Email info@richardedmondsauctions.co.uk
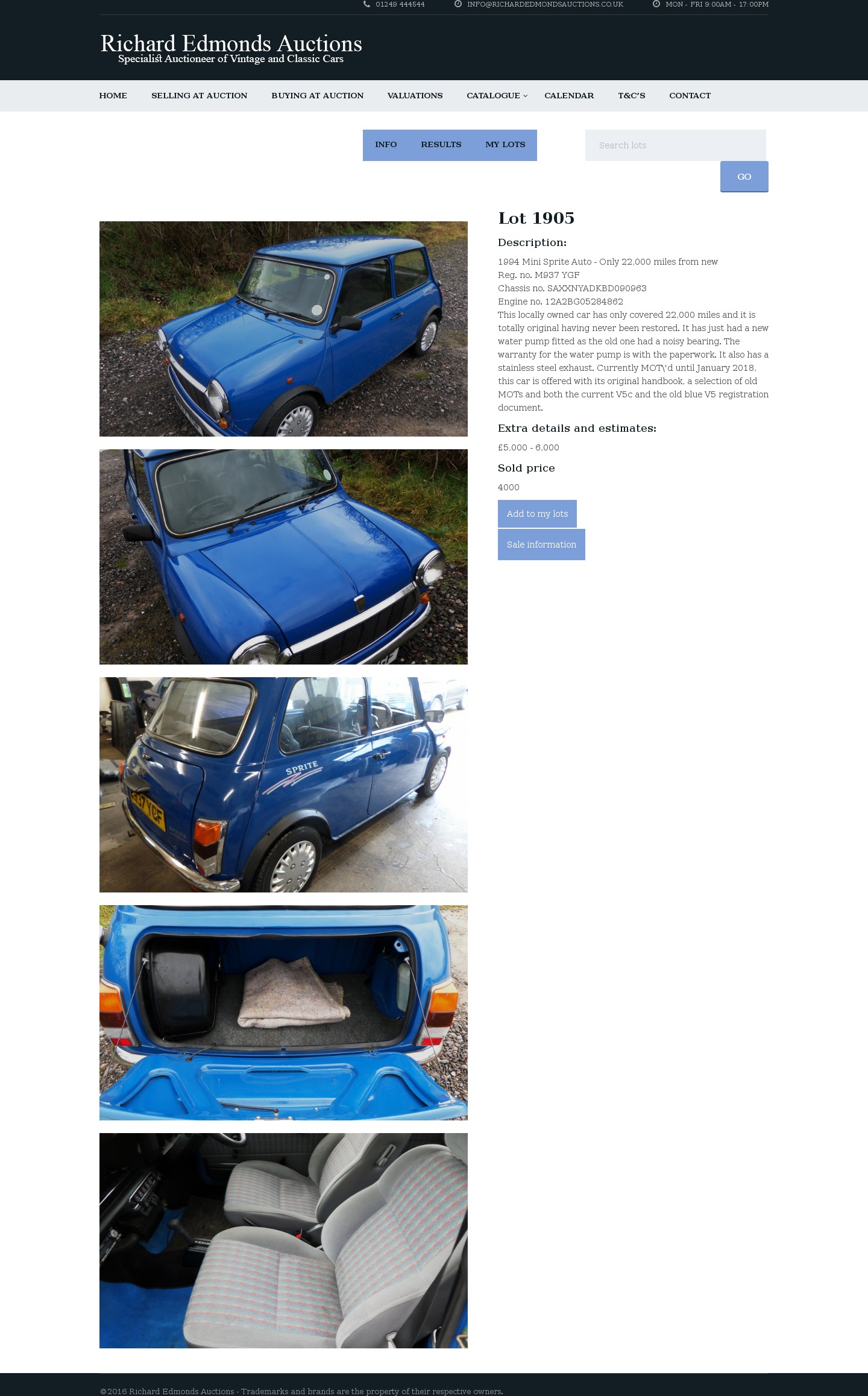Screen dimensions: 868x1396 [x=544, y=4]
